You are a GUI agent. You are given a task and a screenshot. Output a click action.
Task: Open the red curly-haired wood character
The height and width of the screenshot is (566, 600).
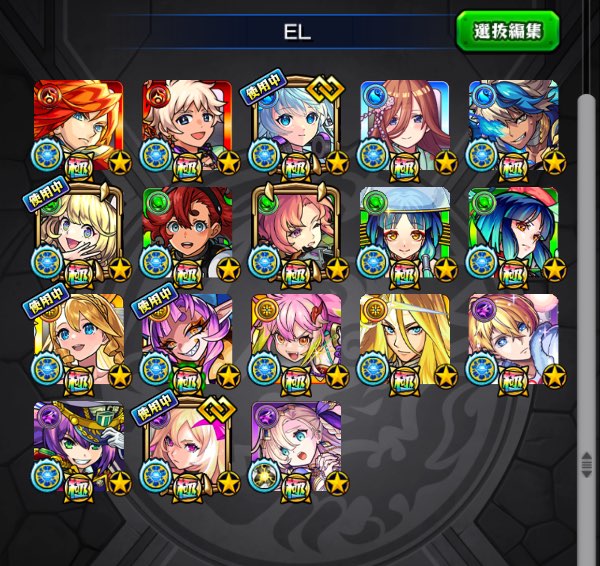coord(187,232)
